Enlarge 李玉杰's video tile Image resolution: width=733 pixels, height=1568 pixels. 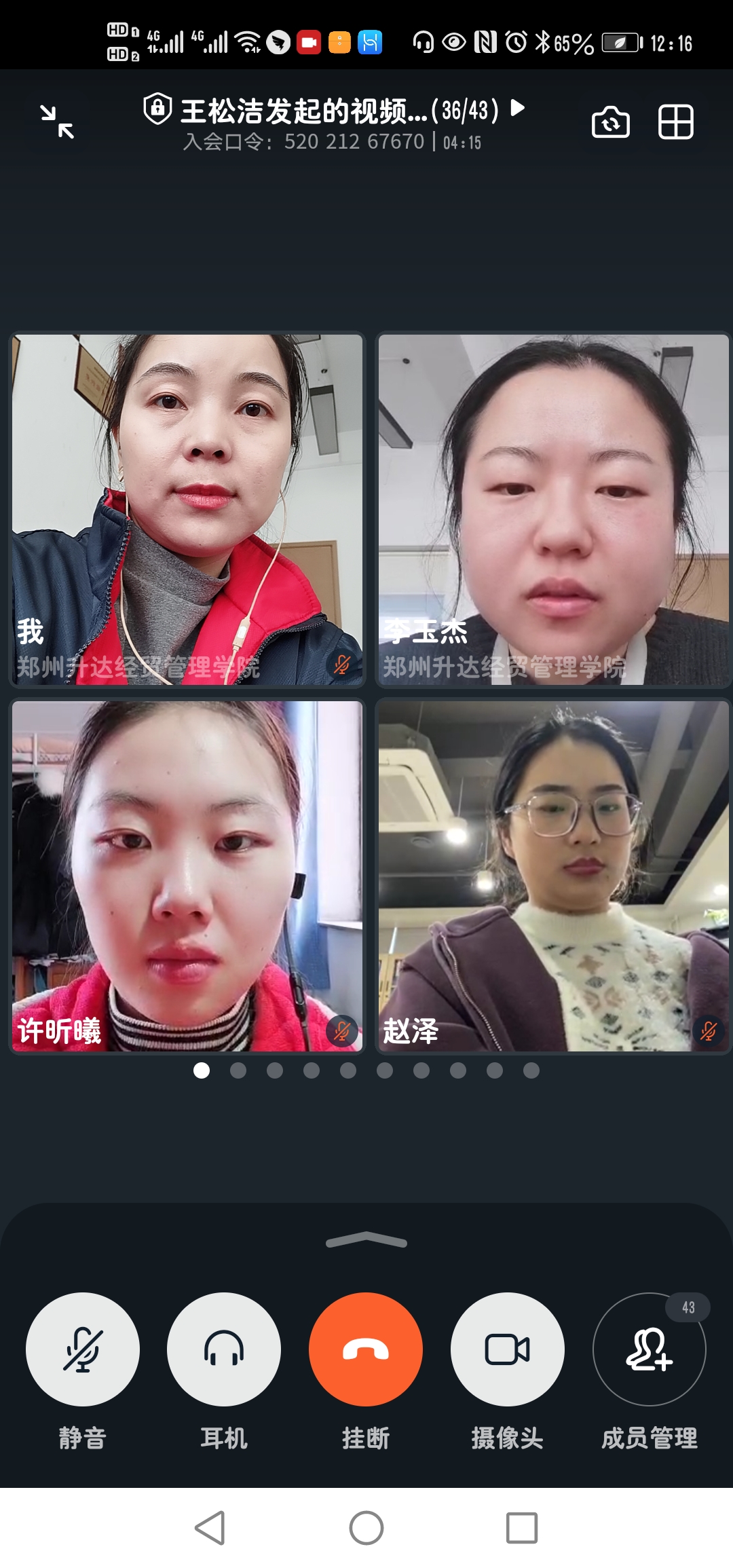(552, 509)
